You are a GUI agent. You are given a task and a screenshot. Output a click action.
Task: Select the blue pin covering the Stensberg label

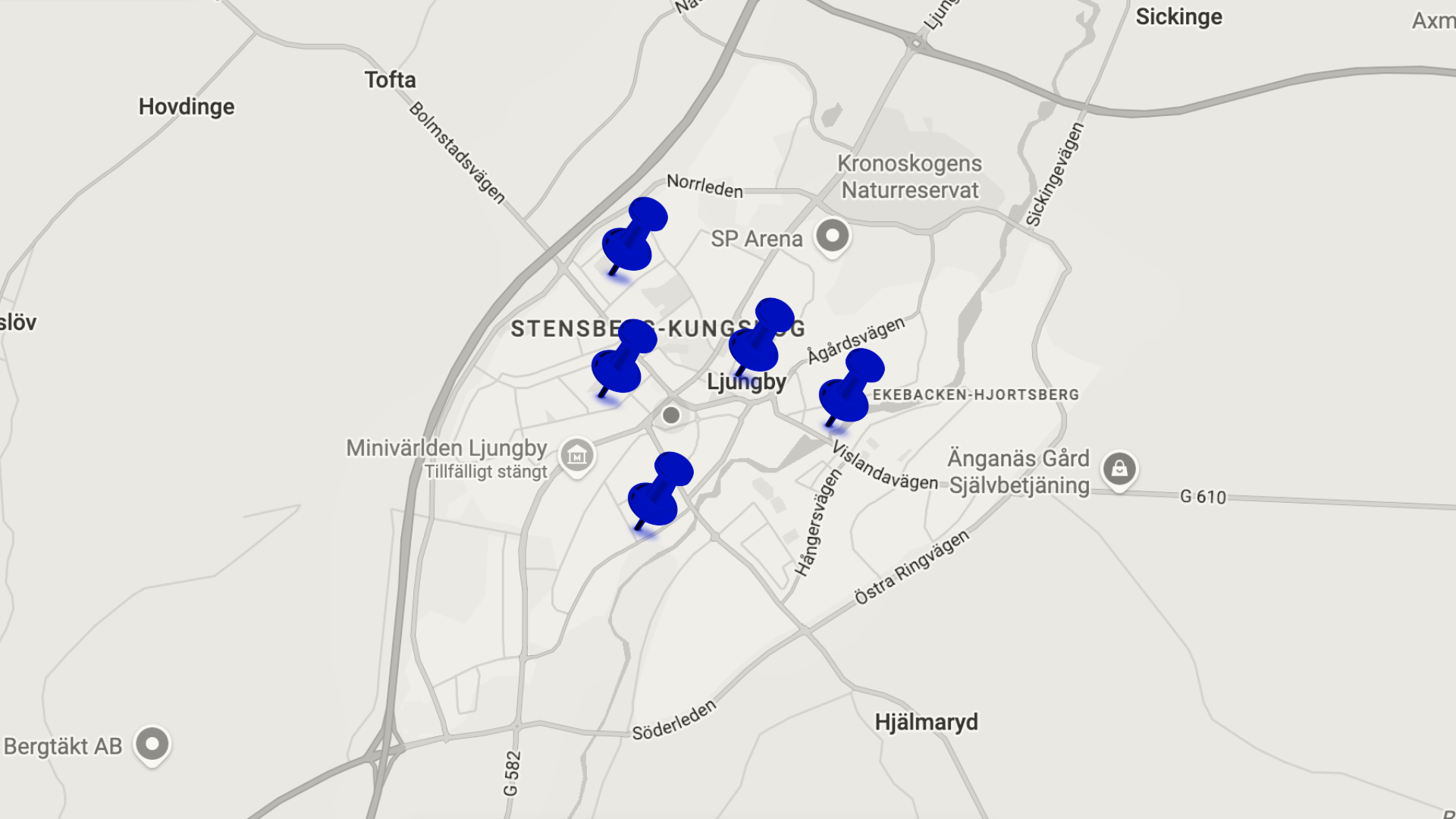point(622,359)
